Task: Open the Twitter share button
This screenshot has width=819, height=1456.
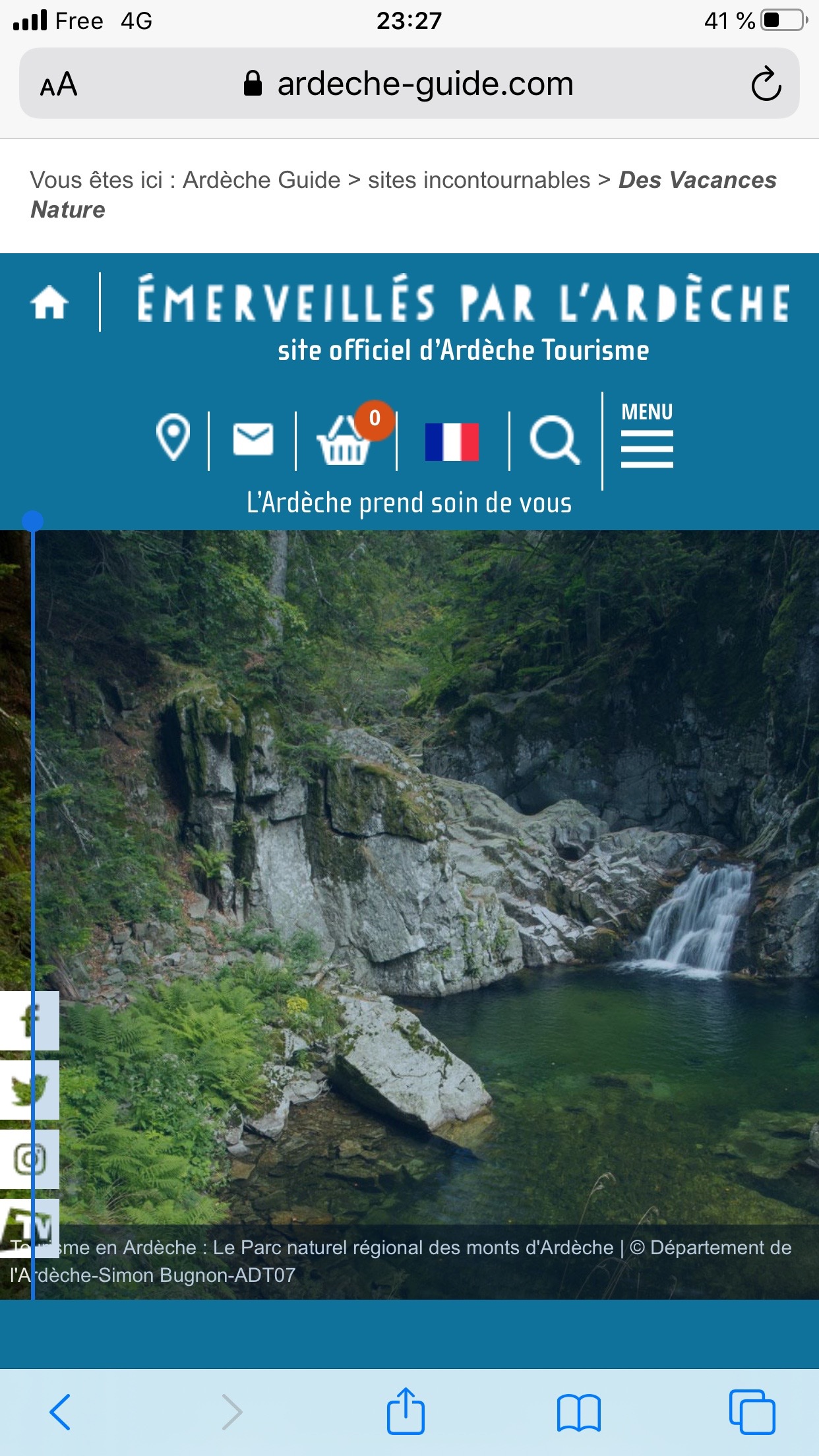Action: [30, 1090]
